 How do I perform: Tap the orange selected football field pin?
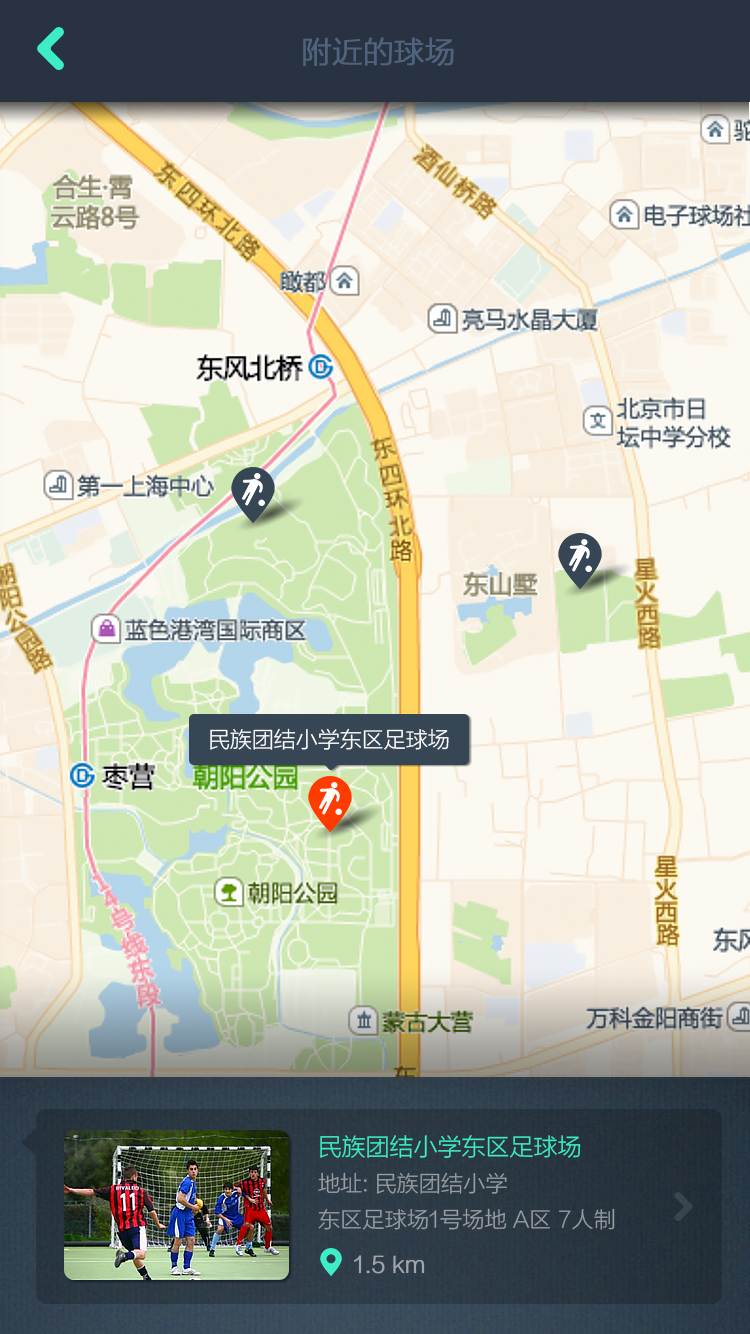[329, 803]
